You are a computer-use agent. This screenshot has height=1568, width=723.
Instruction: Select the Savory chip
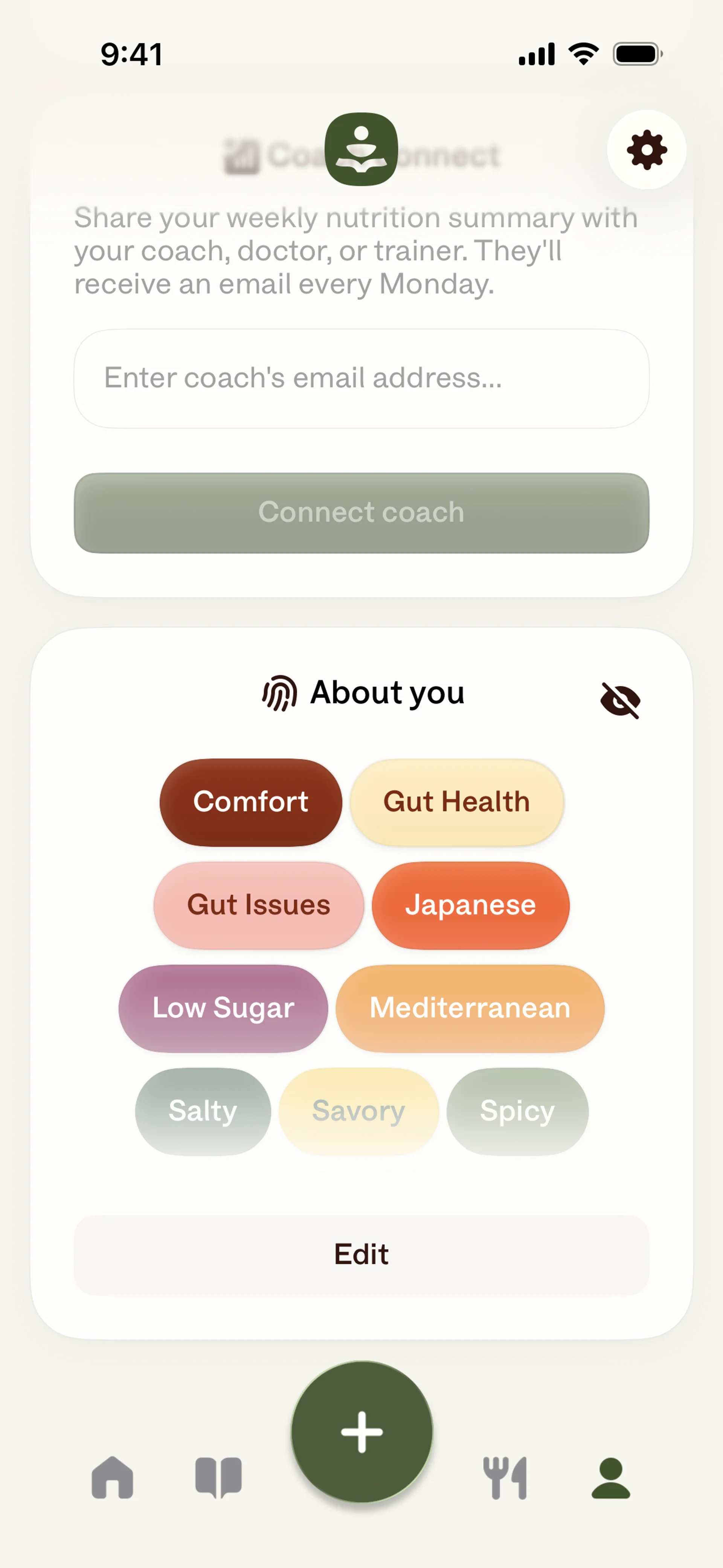coord(358,1111)
